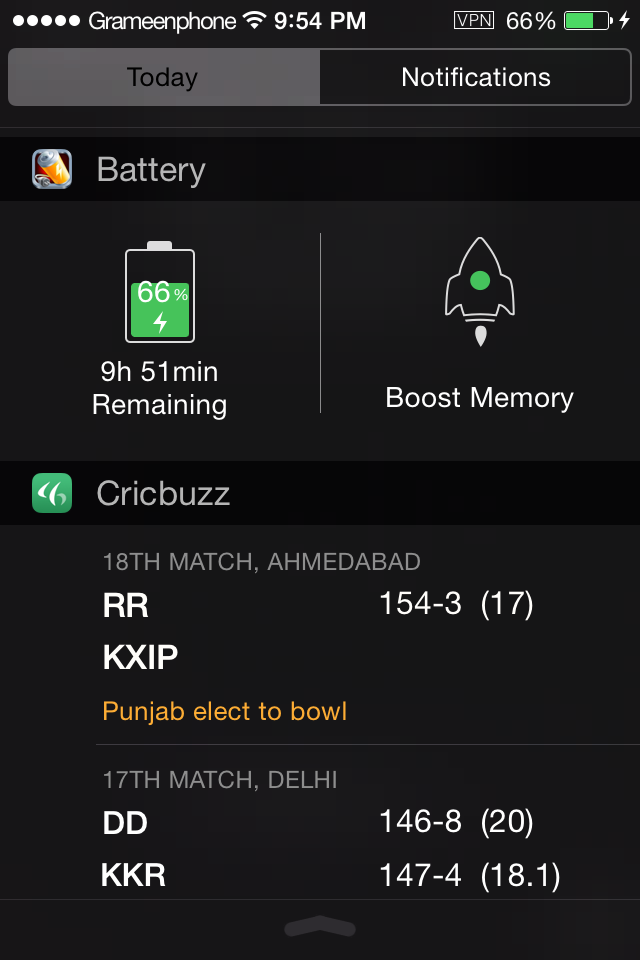640x960 pixels.
Task: Switch to the Today tab
Action: tap(163, 77)
